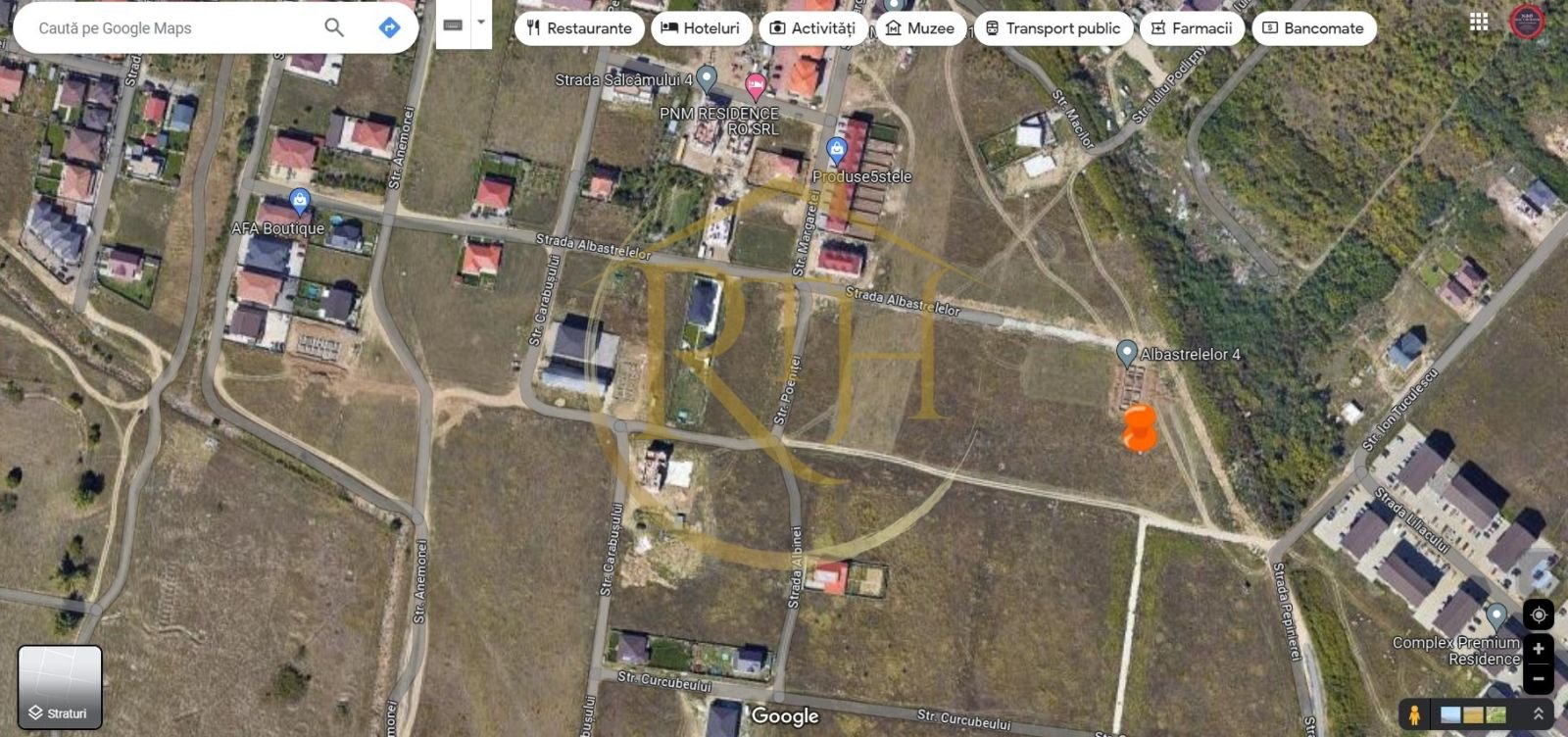Open the Albastrelelor 4 map pin
Screen dimensions: 1568x737
[x=1127, y=351]
